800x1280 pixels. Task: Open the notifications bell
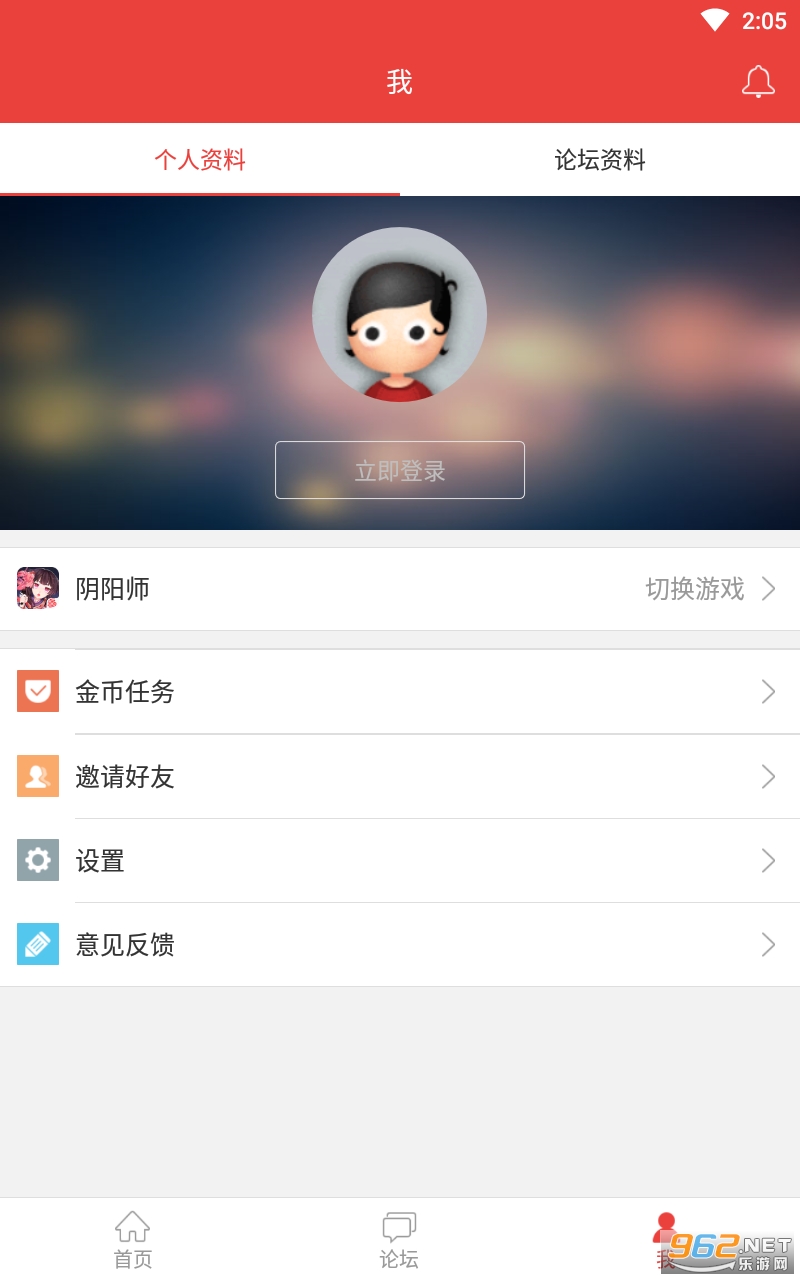point(758,82)
